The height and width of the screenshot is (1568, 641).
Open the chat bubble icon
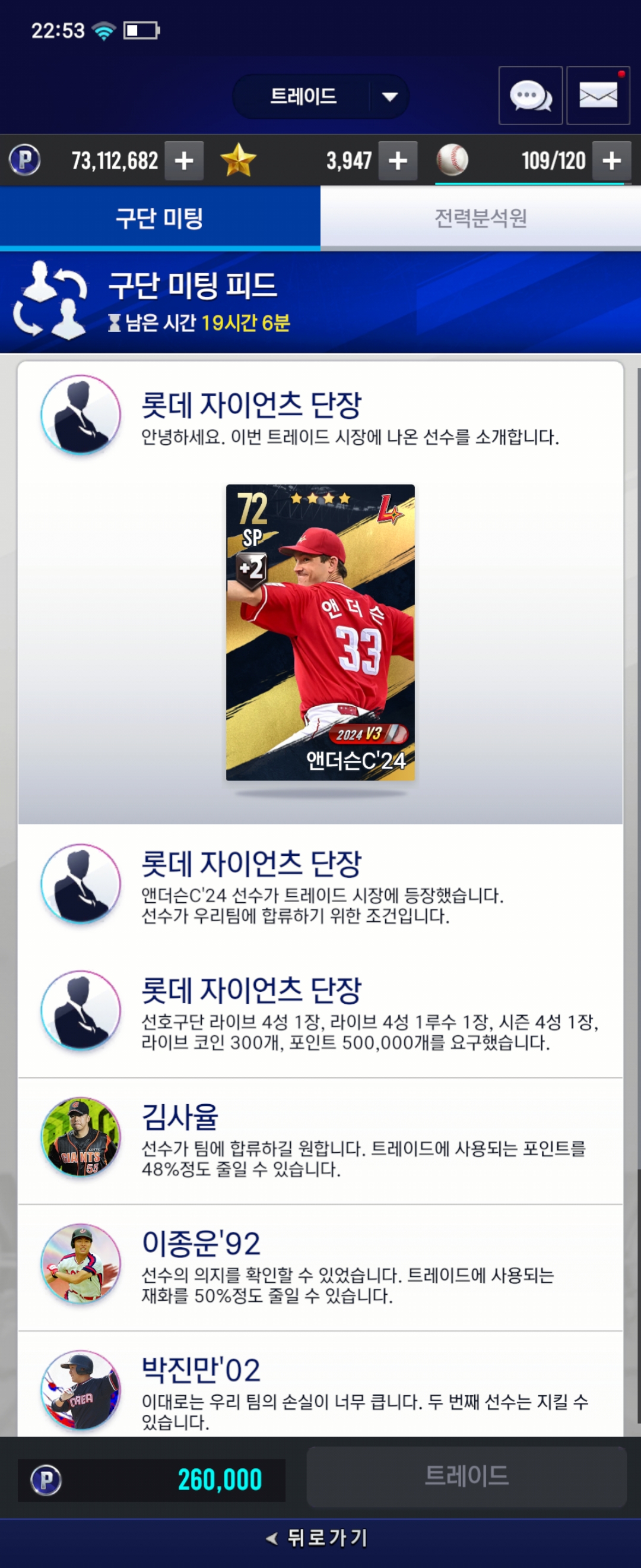coord(531,96)
